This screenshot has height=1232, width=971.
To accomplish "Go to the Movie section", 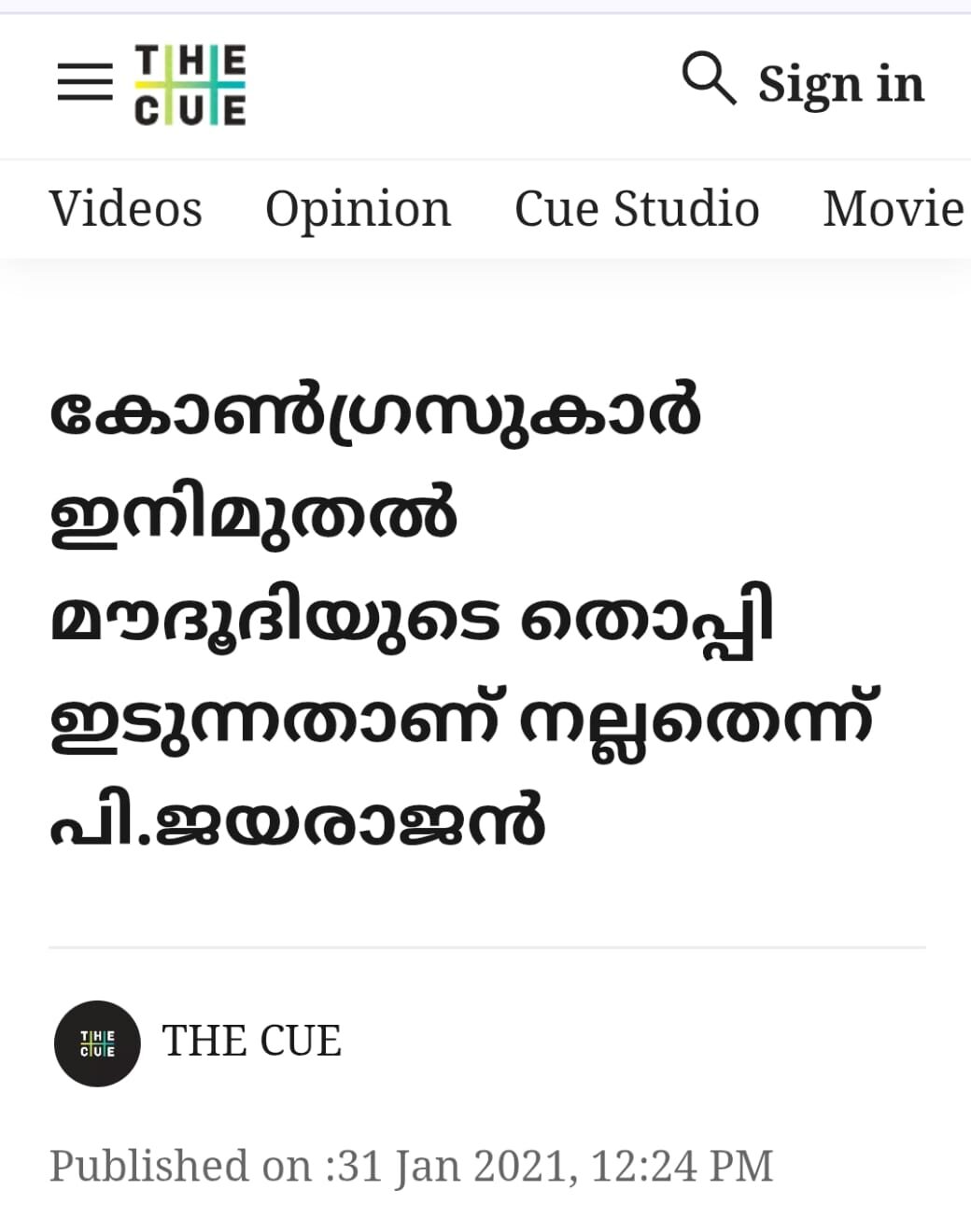I will [x=894, y=208].
